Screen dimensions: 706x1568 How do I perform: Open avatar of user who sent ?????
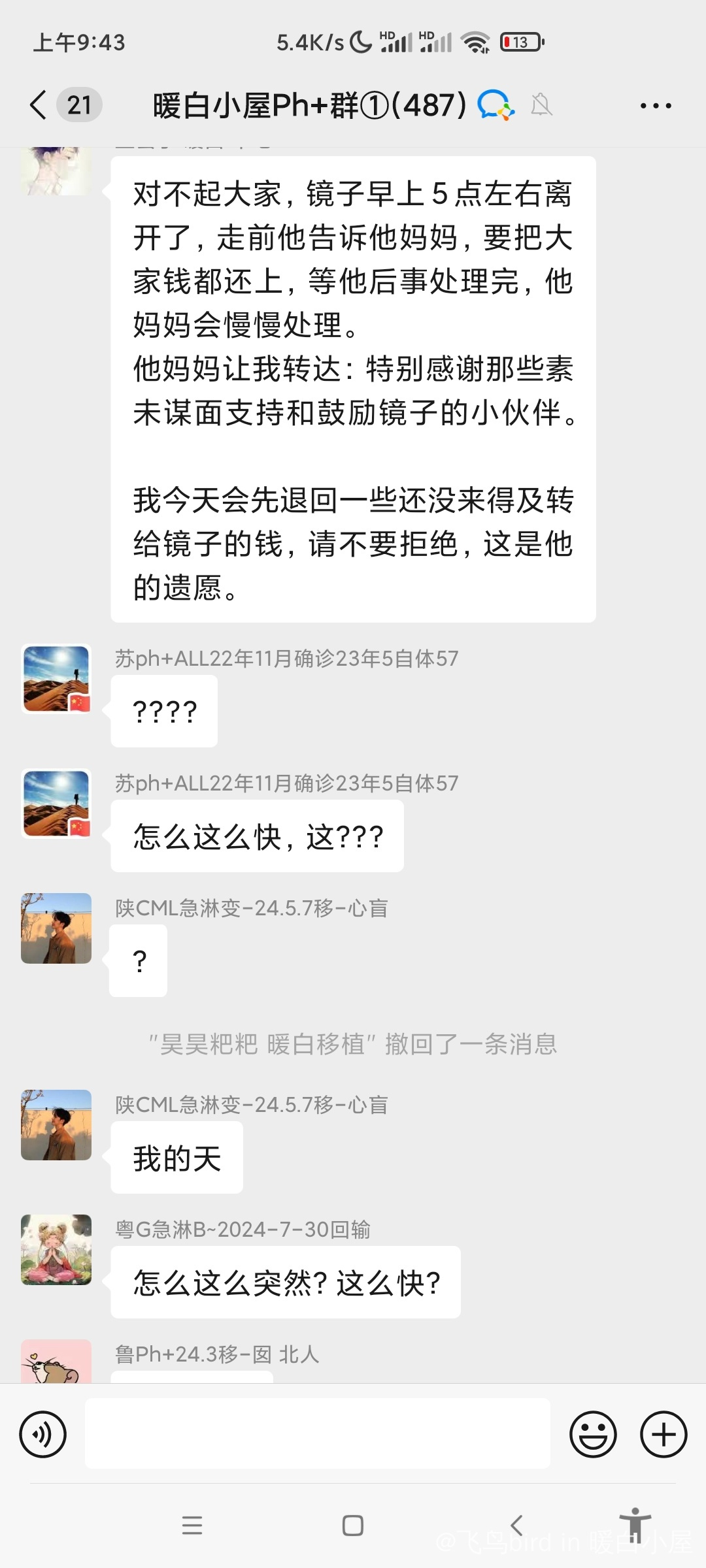pyautogui.click(x=56, y=679)
